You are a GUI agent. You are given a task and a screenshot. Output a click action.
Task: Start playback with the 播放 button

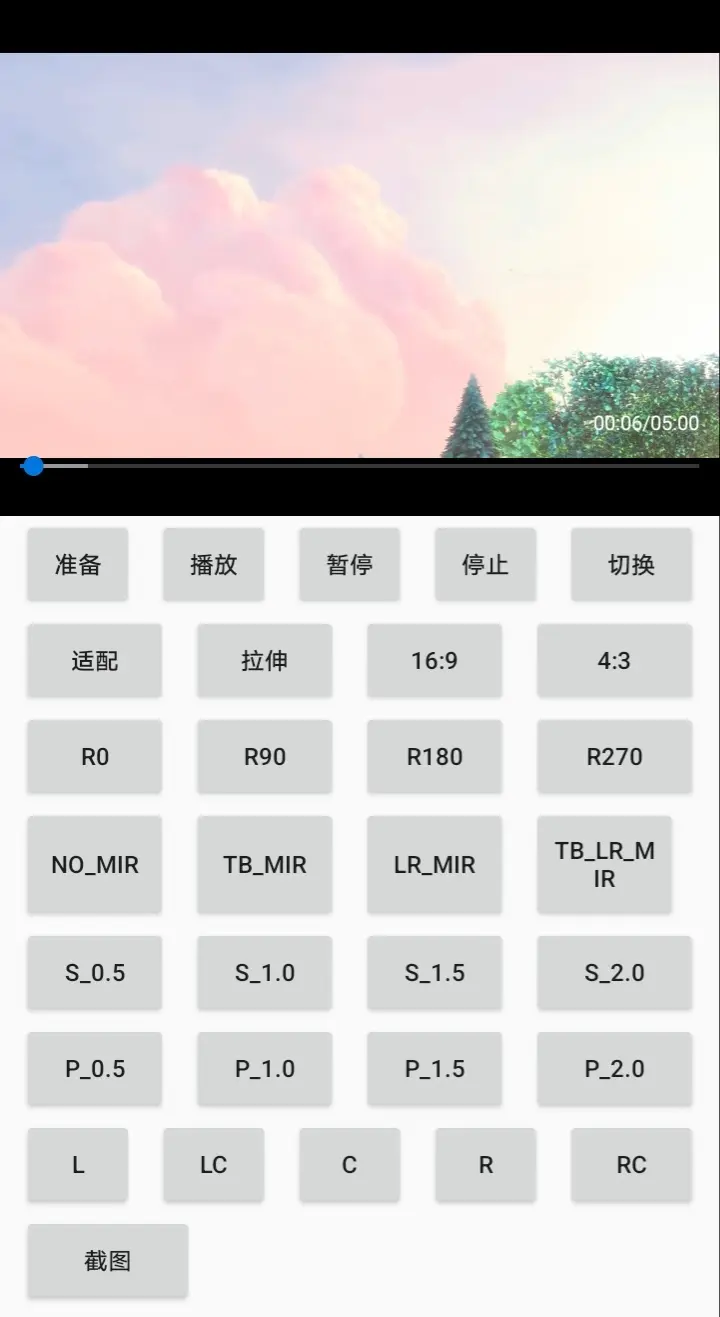tap(213, 564)
